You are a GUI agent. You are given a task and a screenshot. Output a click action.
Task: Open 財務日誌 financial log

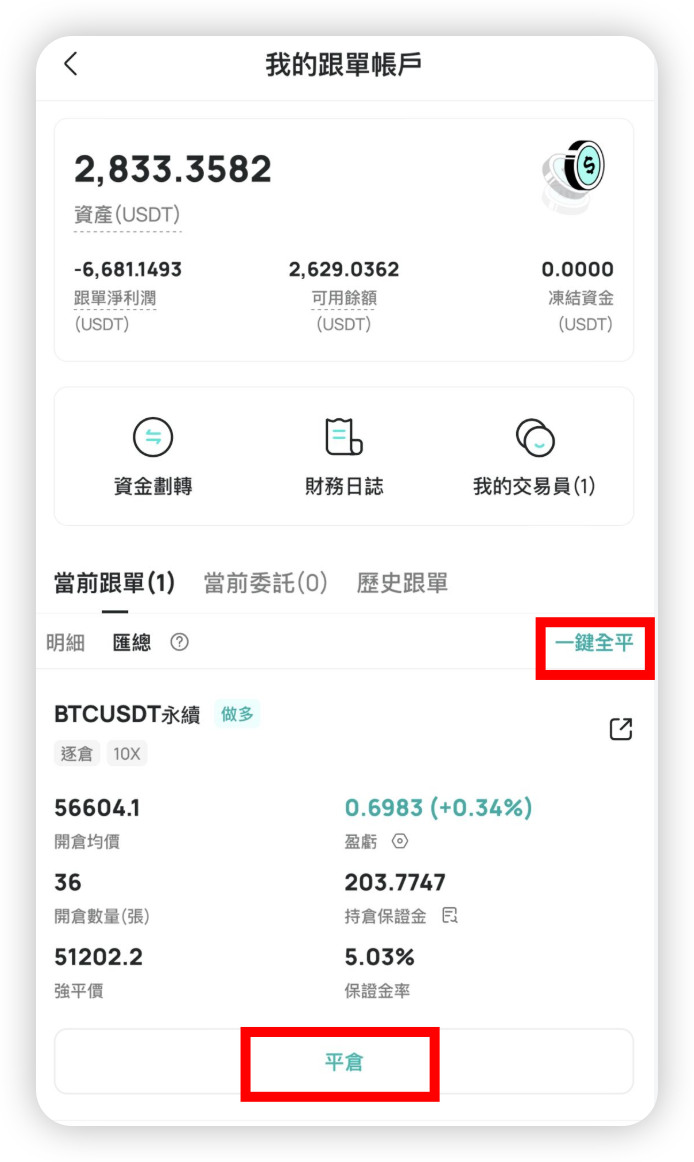343,457
